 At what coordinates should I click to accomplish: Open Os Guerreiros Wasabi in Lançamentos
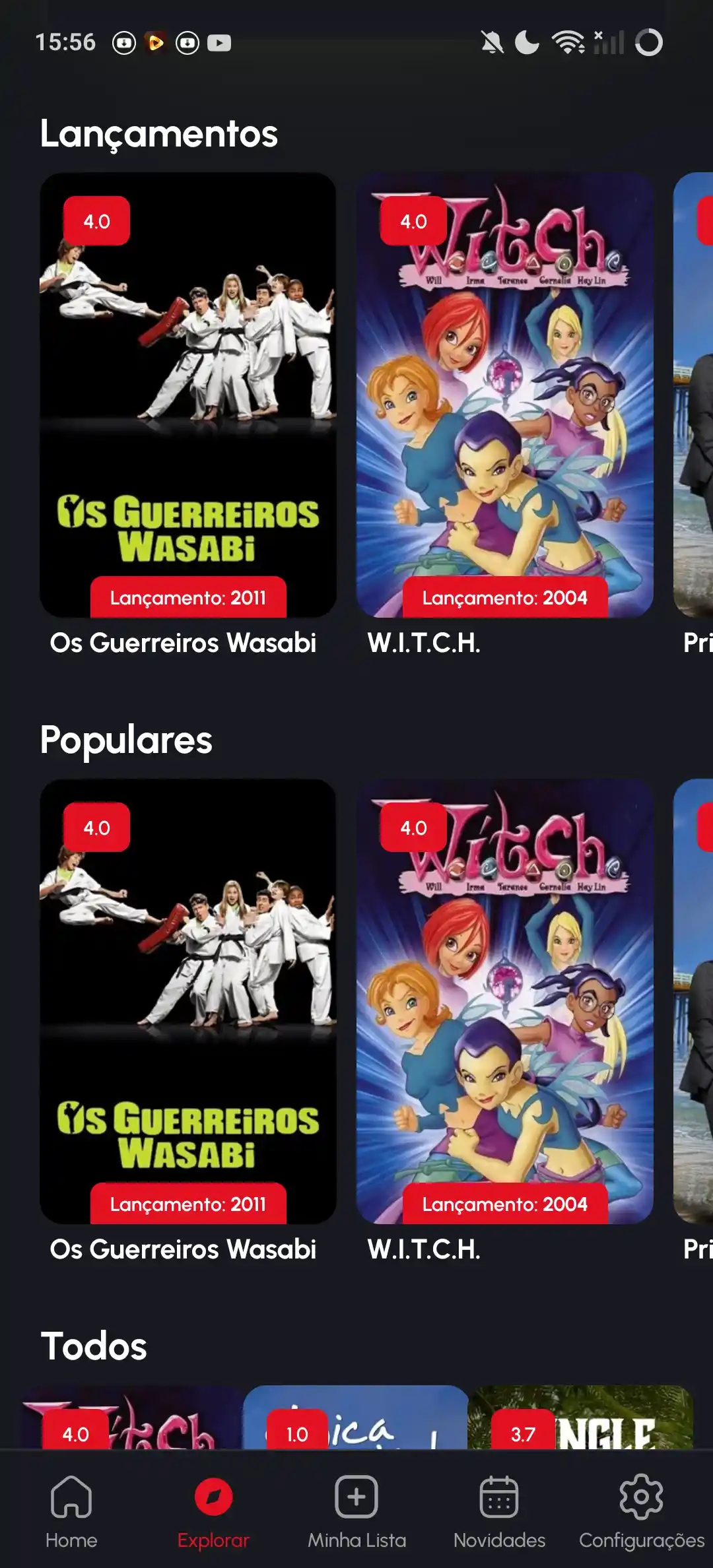coord(187,396)
